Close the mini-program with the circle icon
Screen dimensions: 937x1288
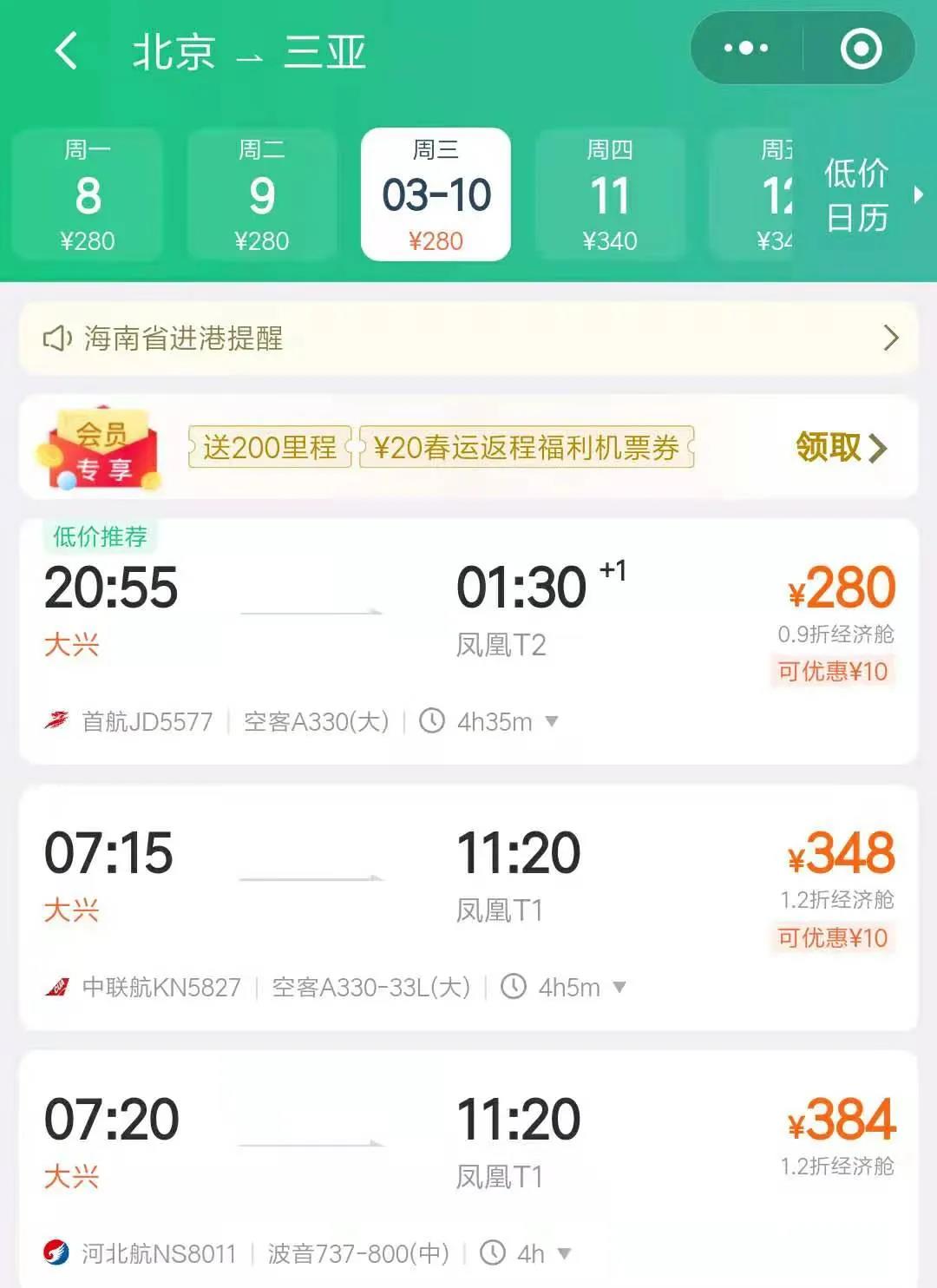pyautogui.click(x=861, y=49)
